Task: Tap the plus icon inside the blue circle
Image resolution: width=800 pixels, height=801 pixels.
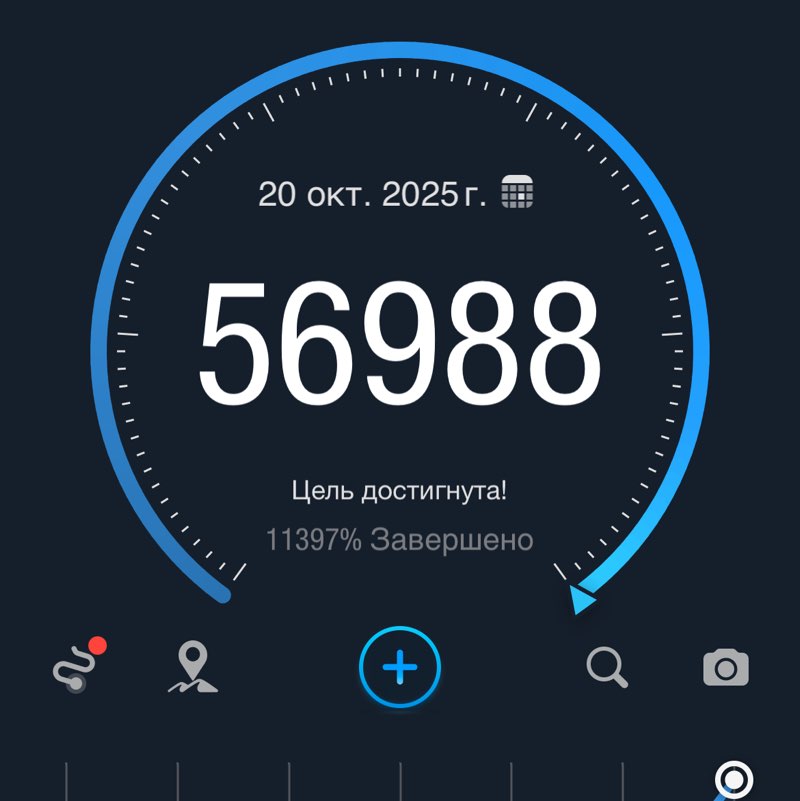Action: coord(399,668)
